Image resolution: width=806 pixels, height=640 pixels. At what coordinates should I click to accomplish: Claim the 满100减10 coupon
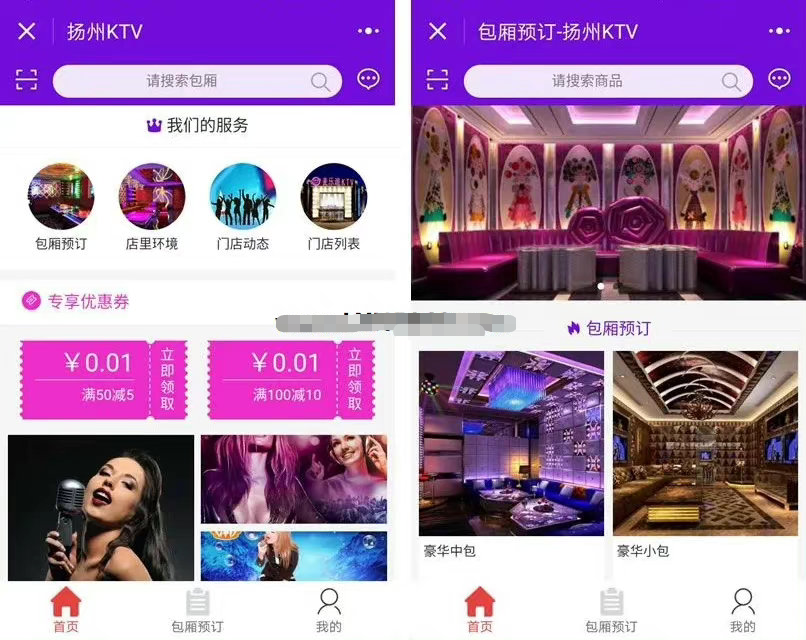tap(355, 380)
